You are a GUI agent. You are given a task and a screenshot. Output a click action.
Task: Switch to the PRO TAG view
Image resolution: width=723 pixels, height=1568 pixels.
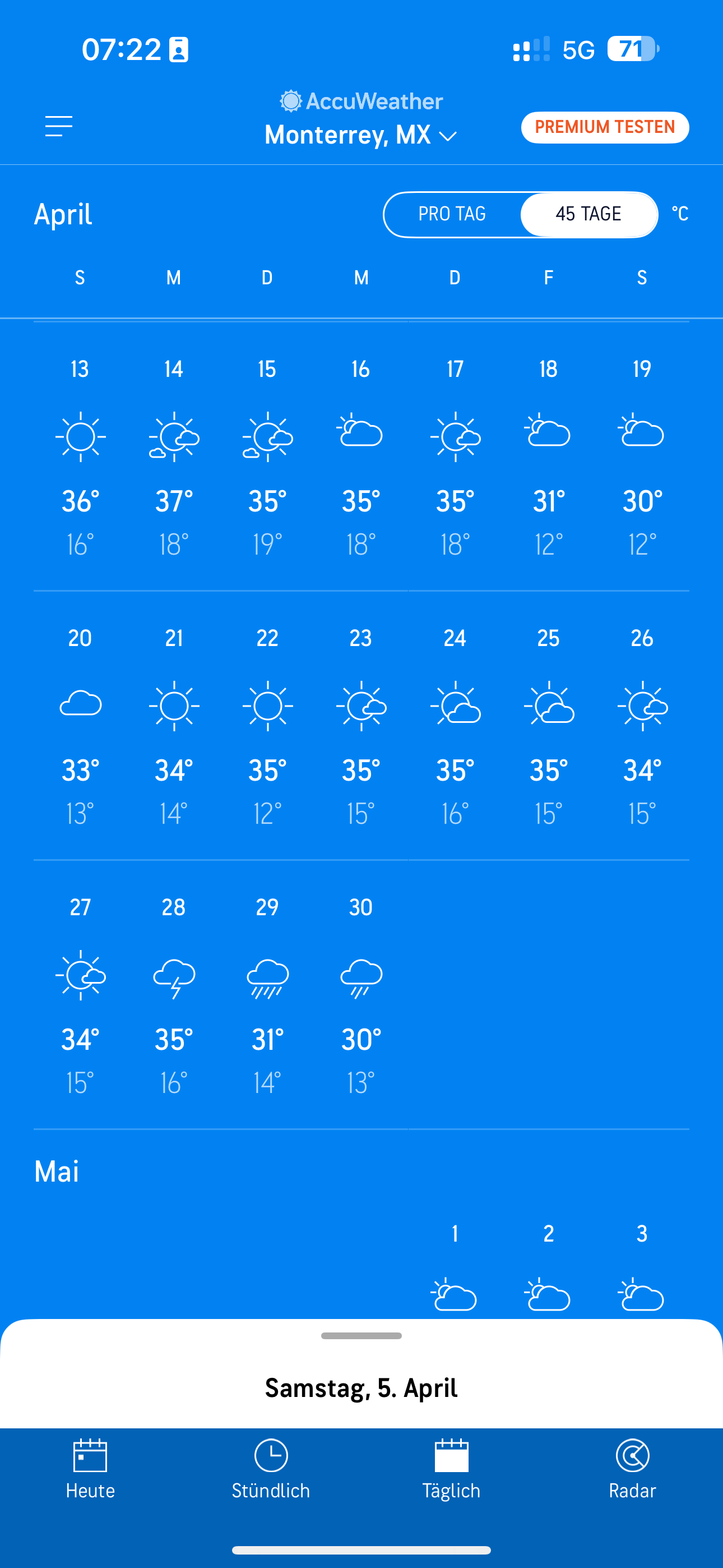click(452, 214)
